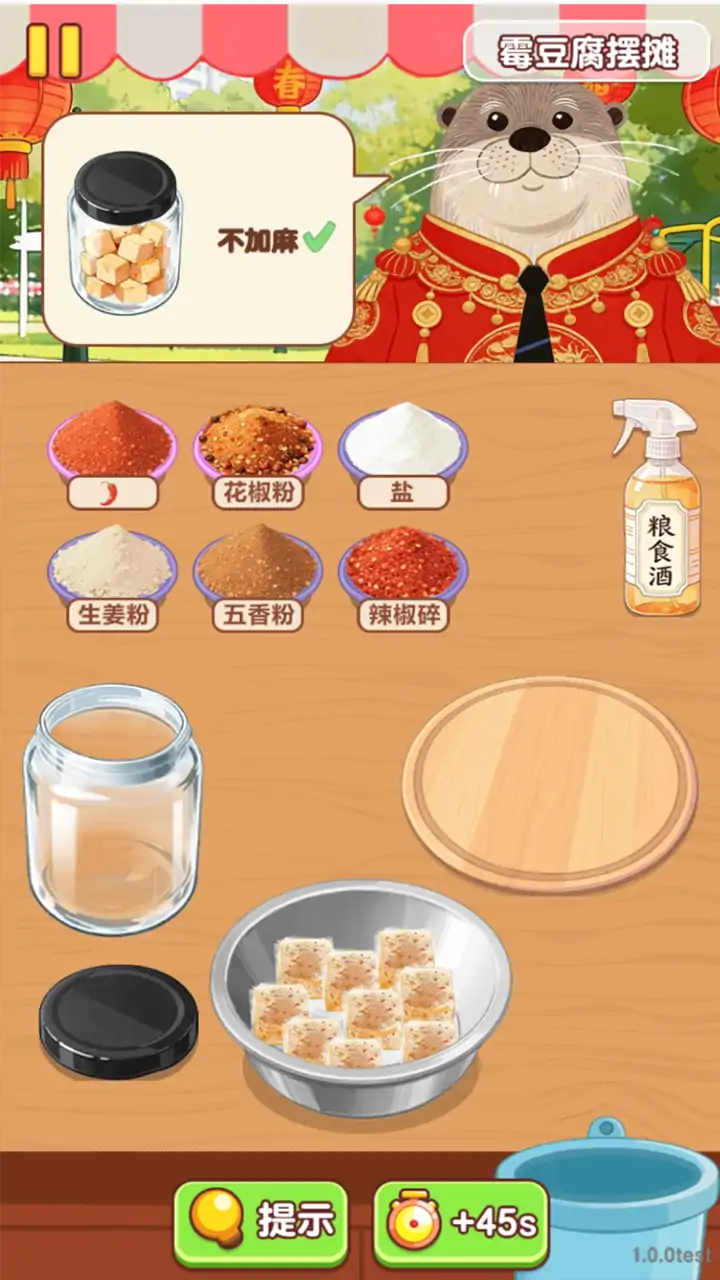The height and width of the screenshot is (1280, 720).
Task: Tap the empty glass jar
Action: (112, 810)
